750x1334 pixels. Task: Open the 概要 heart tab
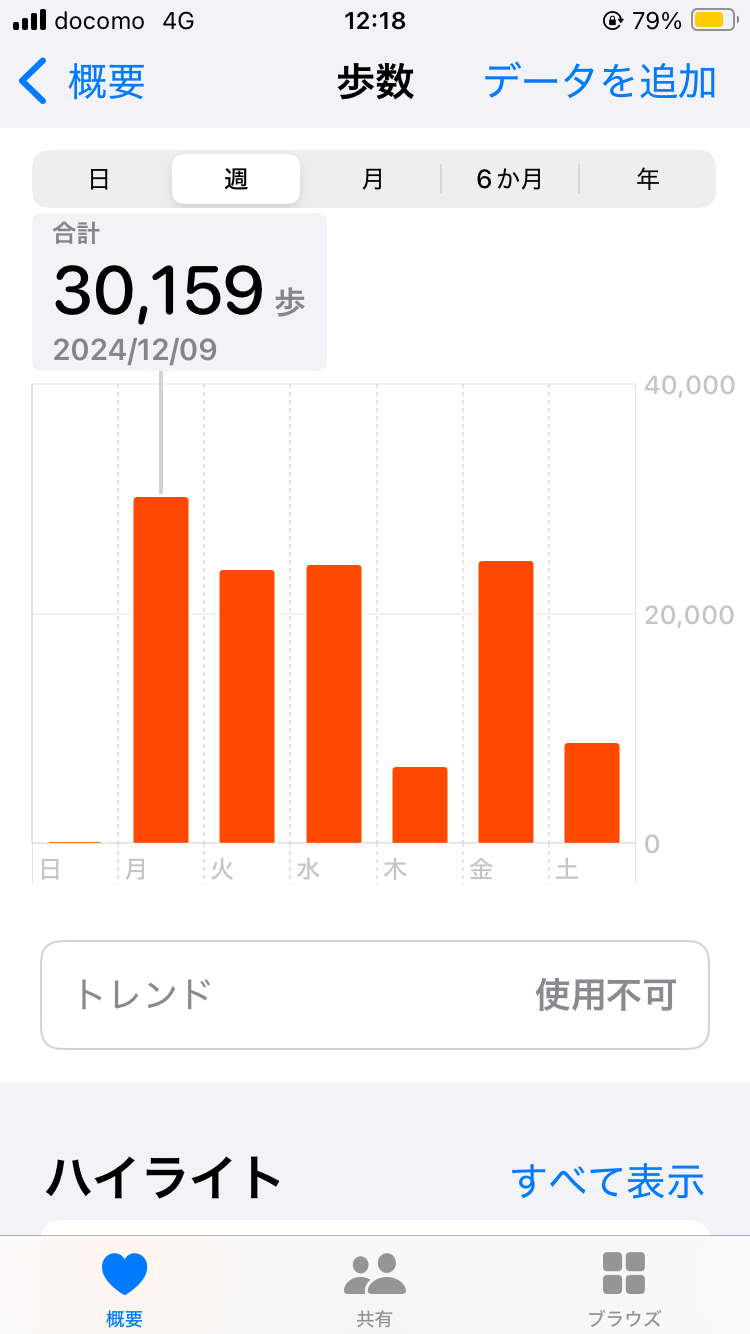(125, 1288)
